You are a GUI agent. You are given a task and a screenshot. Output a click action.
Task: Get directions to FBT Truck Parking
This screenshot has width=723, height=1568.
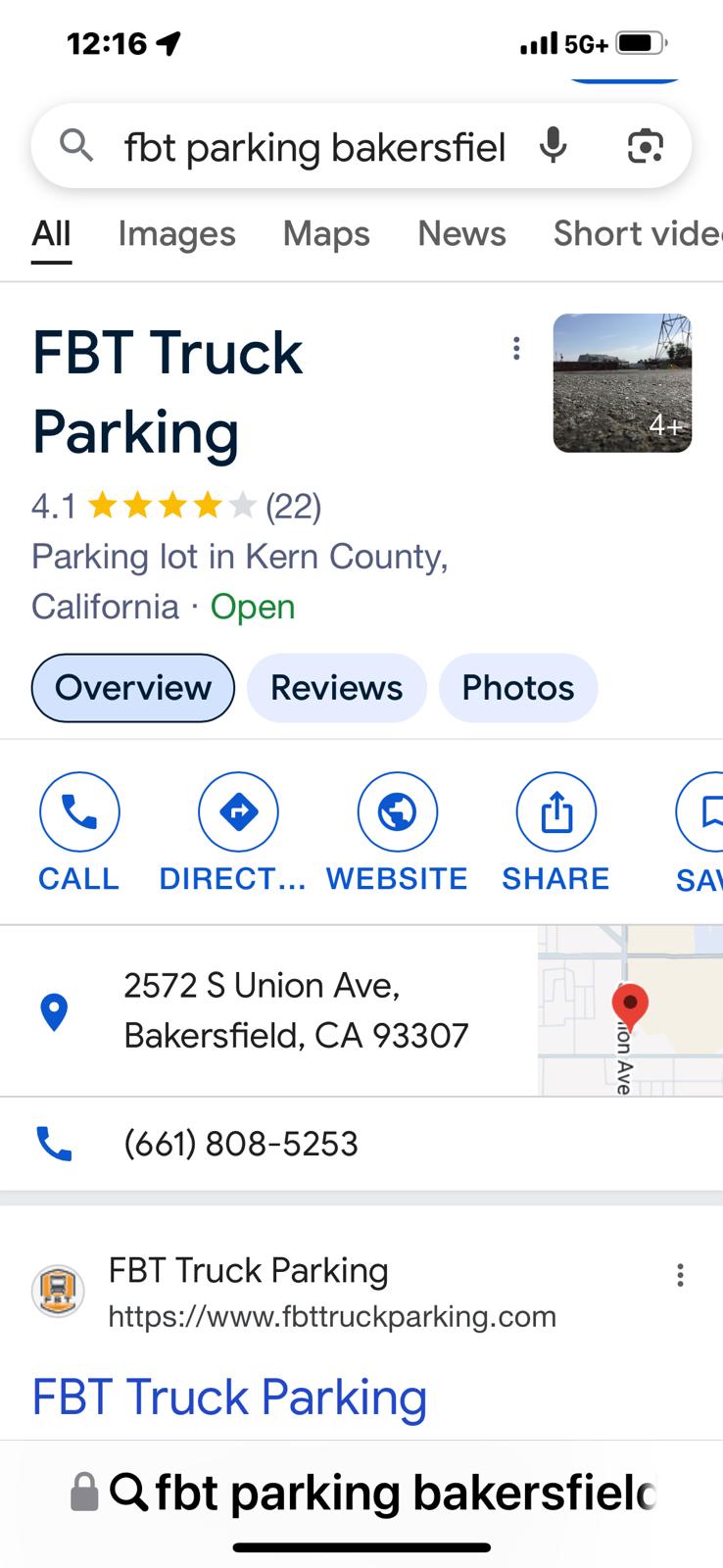(233, 832)
